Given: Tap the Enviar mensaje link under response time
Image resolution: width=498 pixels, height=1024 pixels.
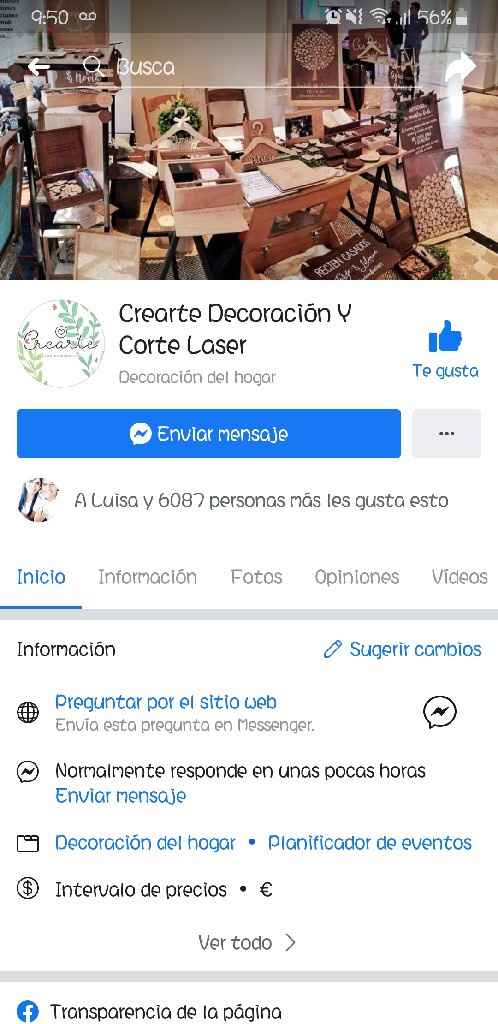Looking at the screenshot, I should click(x=121, y=795).
